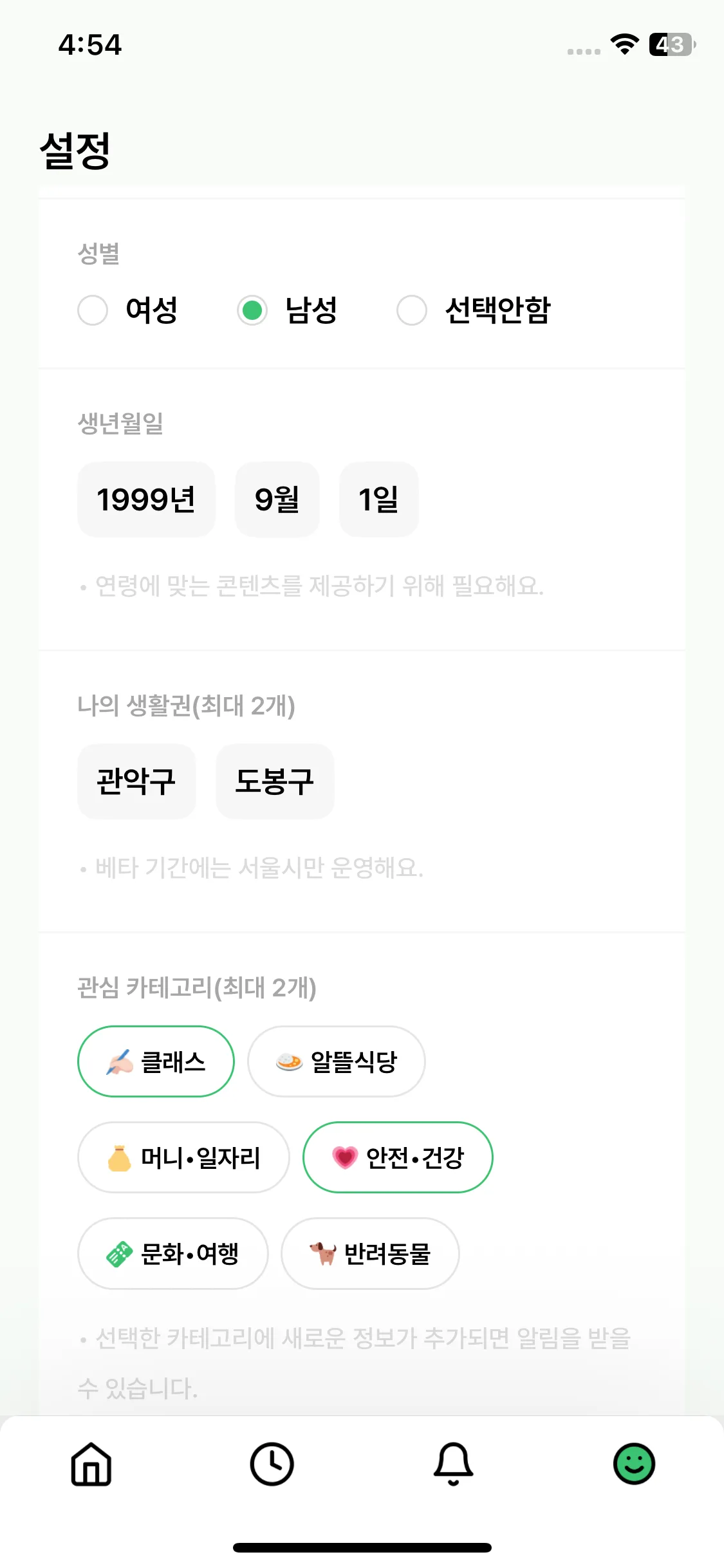Change the 도봉구 living area
The height and width of the screenshot is (1568, 724).
275,781
